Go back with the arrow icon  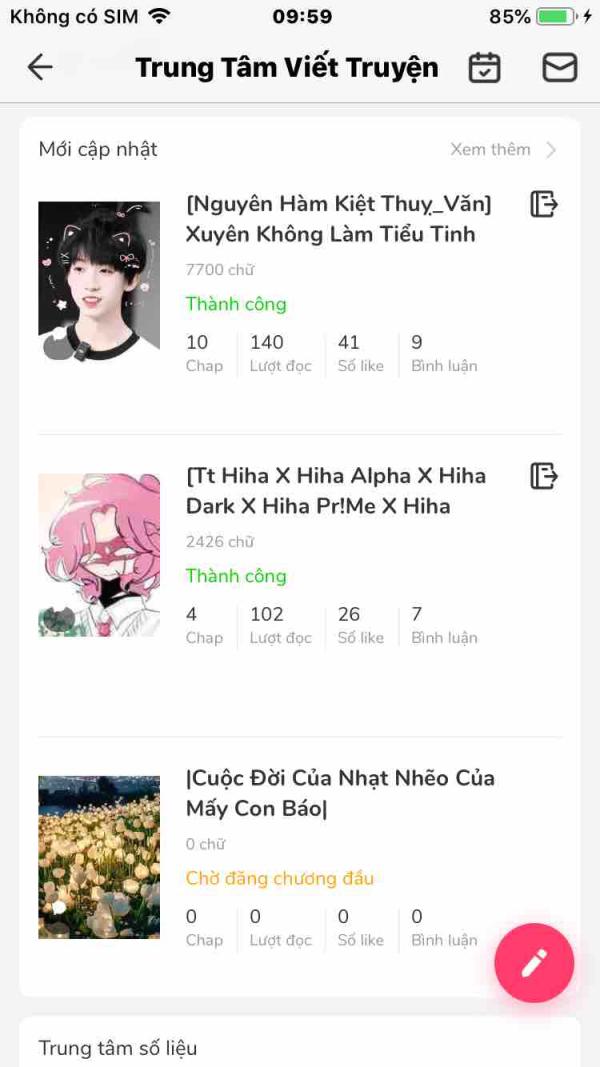click(x=40, y=67)
